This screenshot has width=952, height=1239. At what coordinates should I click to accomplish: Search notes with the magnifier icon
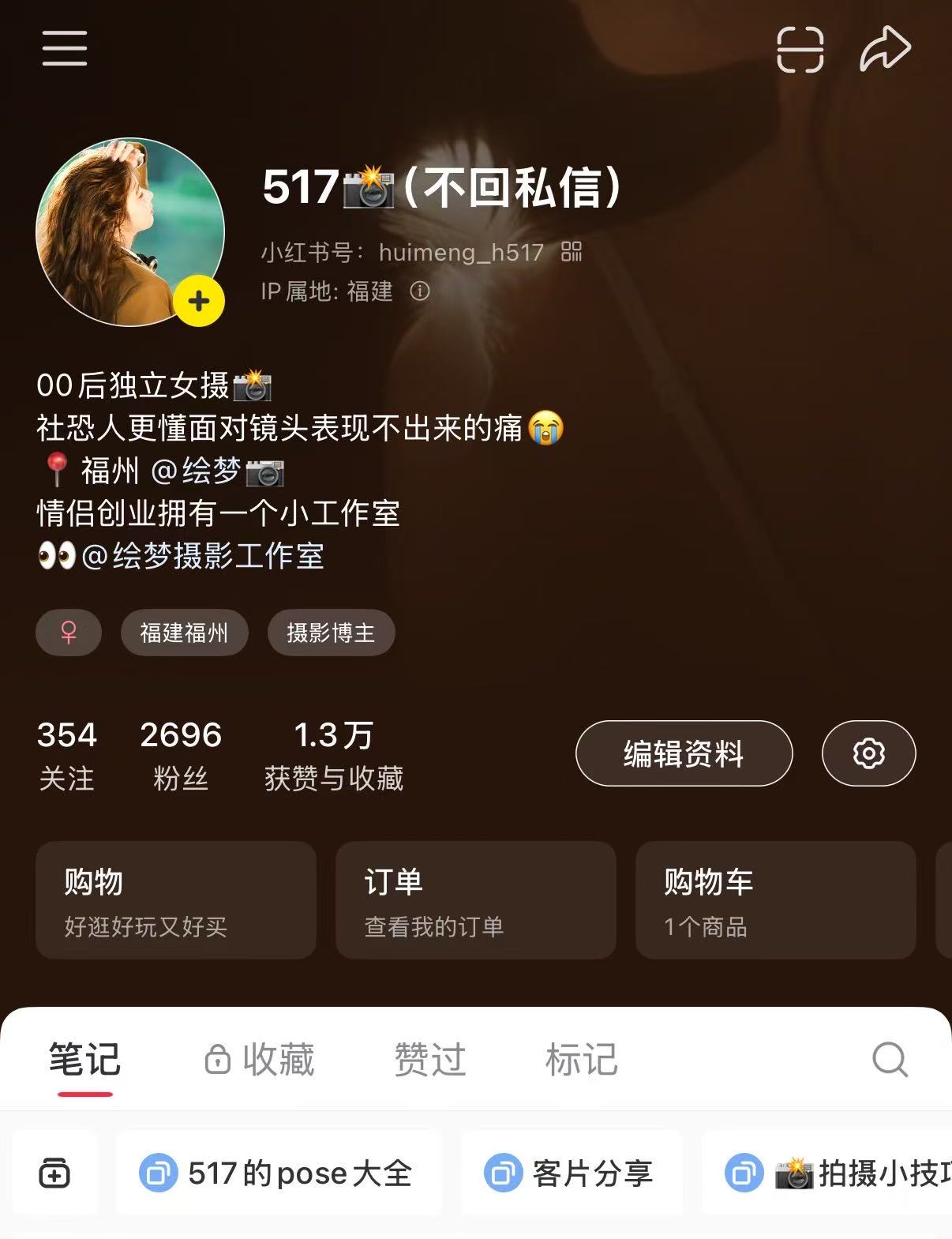890,1059
